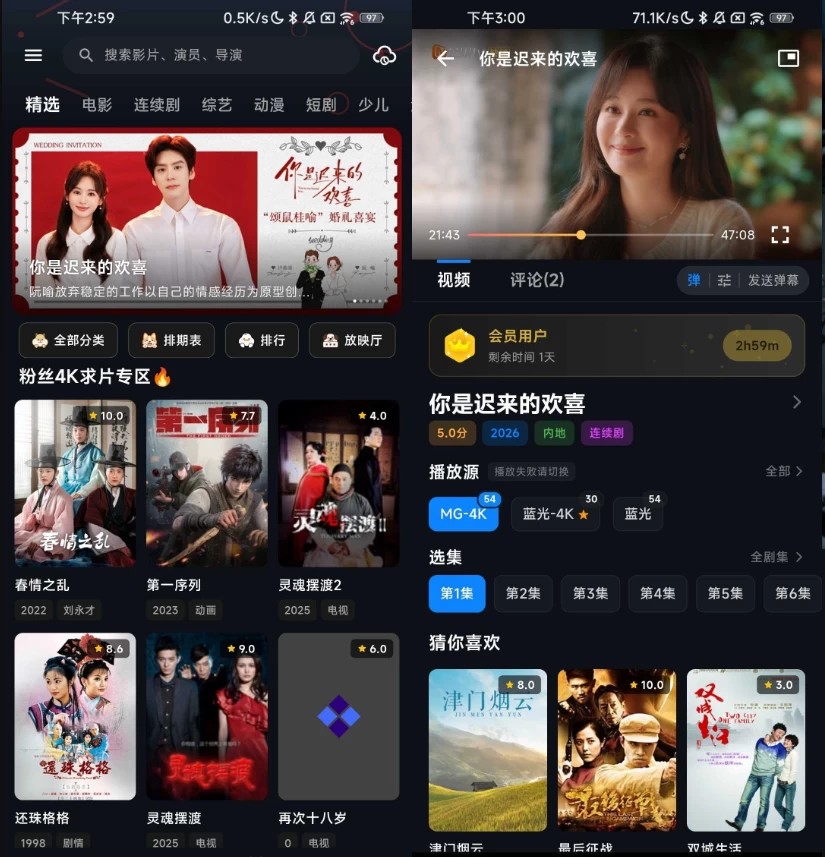Tap 发送弹幕 to send a bullet comment
Image resolution: width=825 pixels, height=857 pixels.
pos(774,281)
